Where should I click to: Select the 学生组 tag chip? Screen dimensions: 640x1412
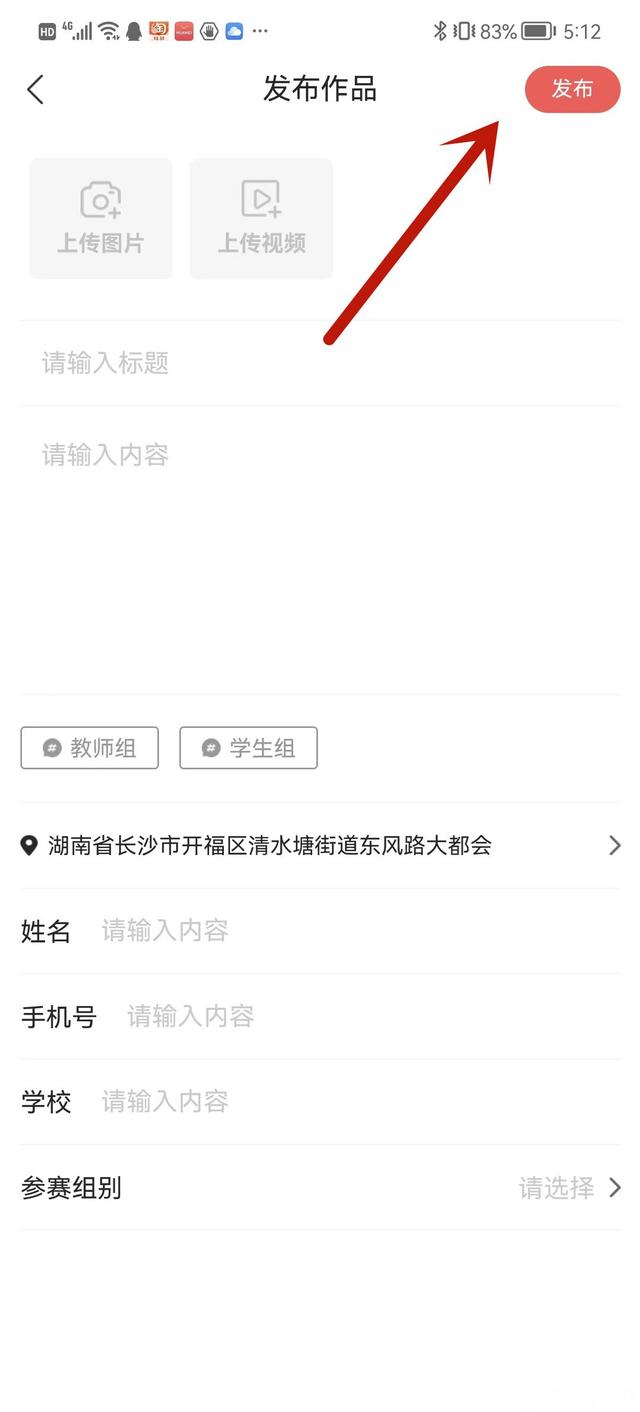(x=249, y=748)
